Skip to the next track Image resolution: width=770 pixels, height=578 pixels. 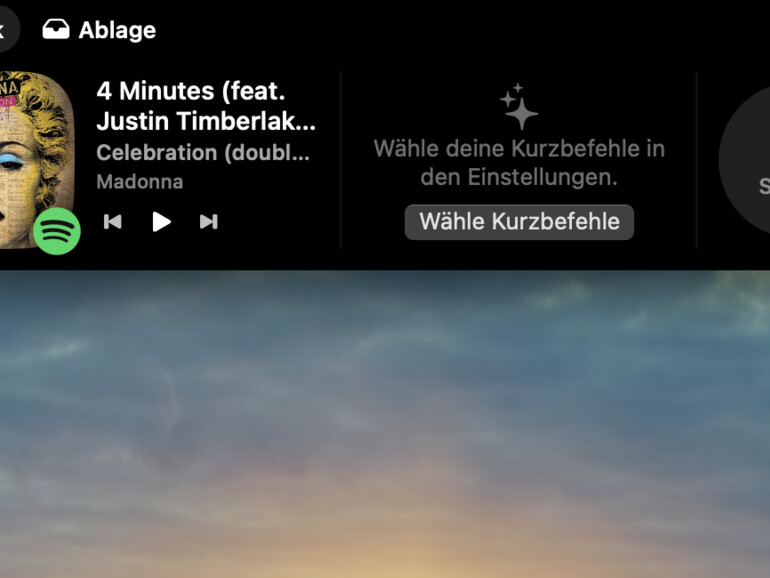208,222
